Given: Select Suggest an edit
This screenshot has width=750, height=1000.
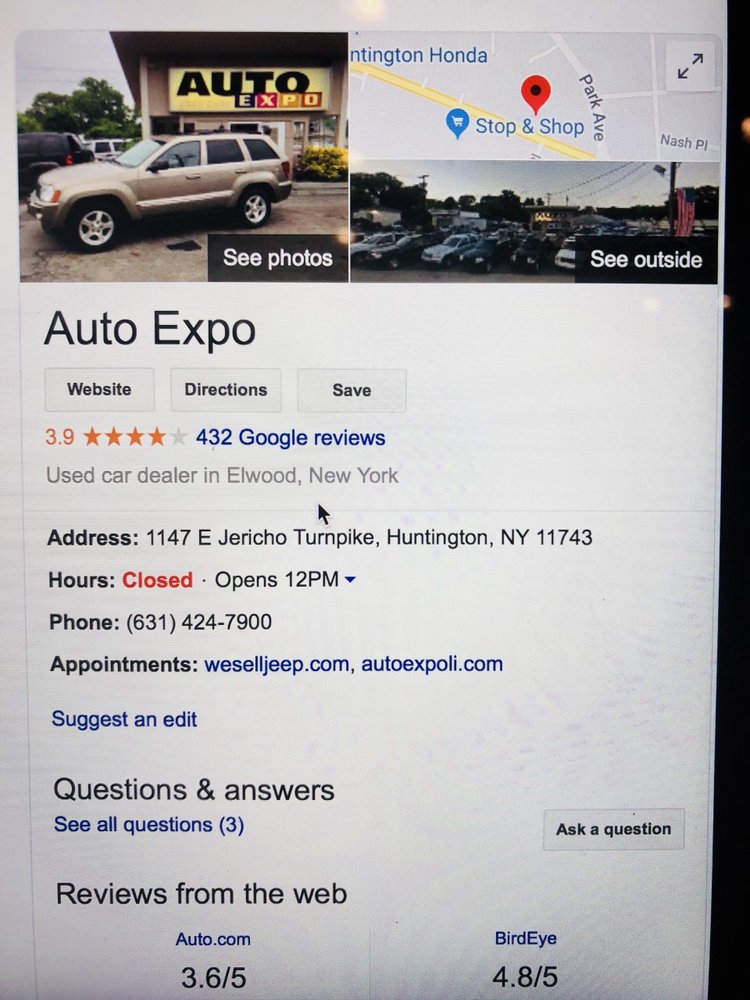Looking at the screenshot, I should click(x=122, y=719).
